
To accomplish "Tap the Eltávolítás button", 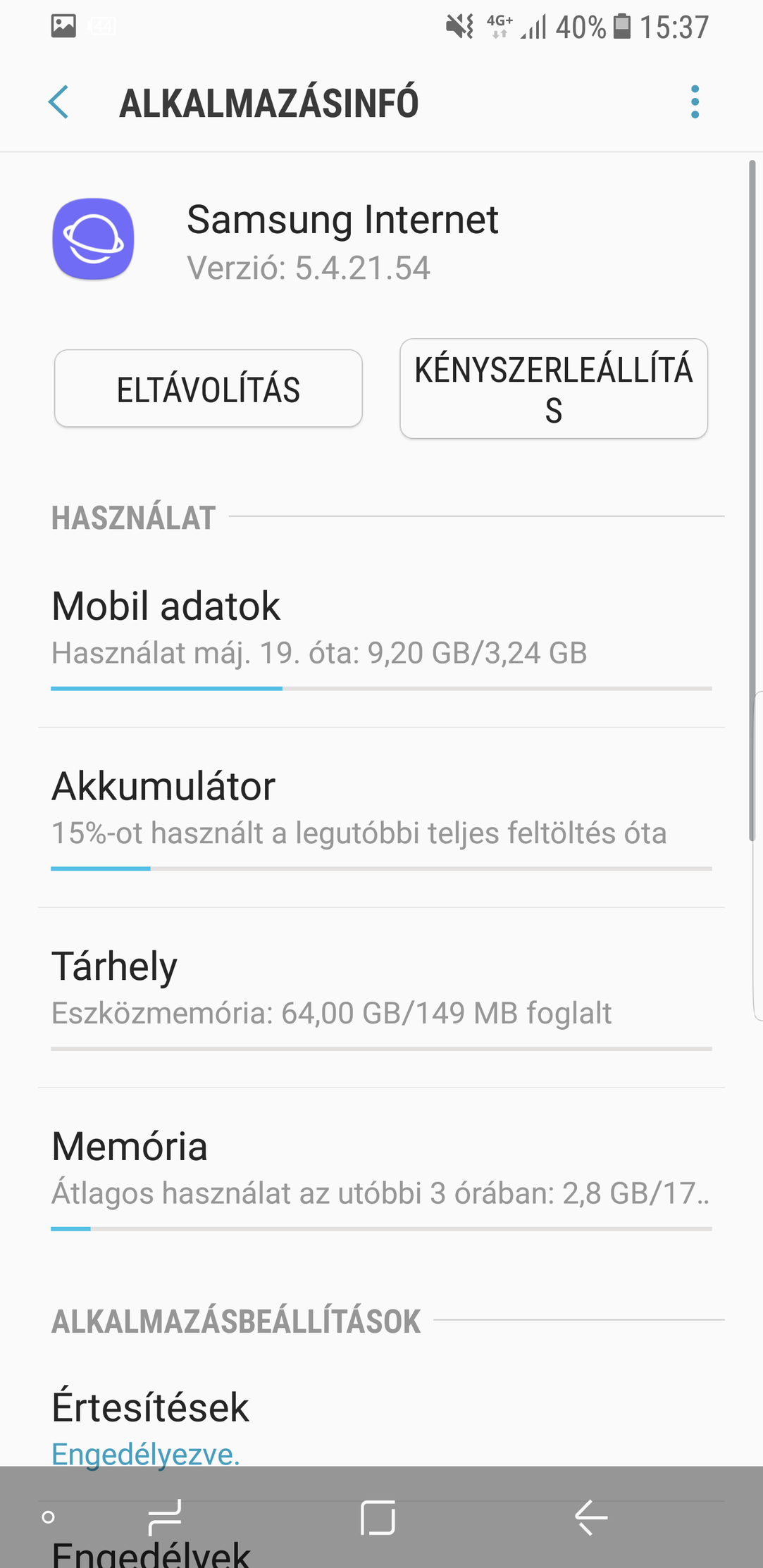I will (209, 389).
